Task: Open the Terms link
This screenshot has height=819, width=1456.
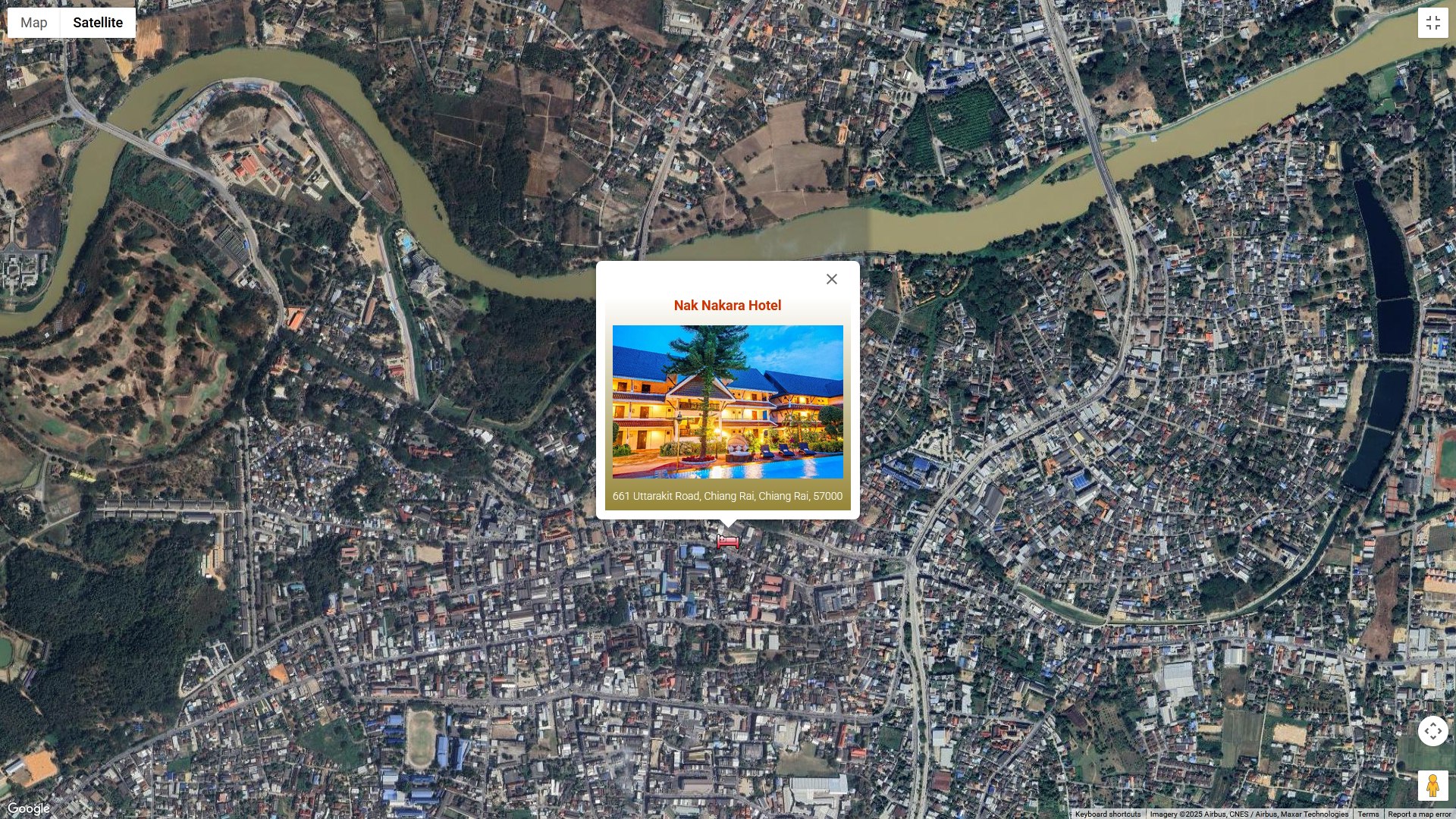Action: [1368, 814]
